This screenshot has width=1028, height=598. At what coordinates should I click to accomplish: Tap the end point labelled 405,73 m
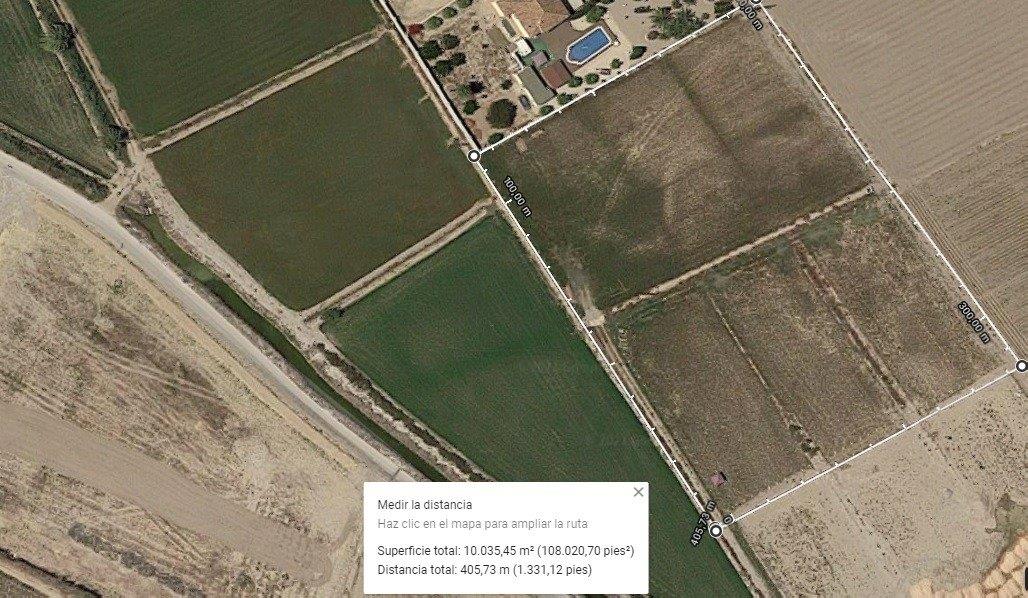pyautogui.click(x=716, y=530)
